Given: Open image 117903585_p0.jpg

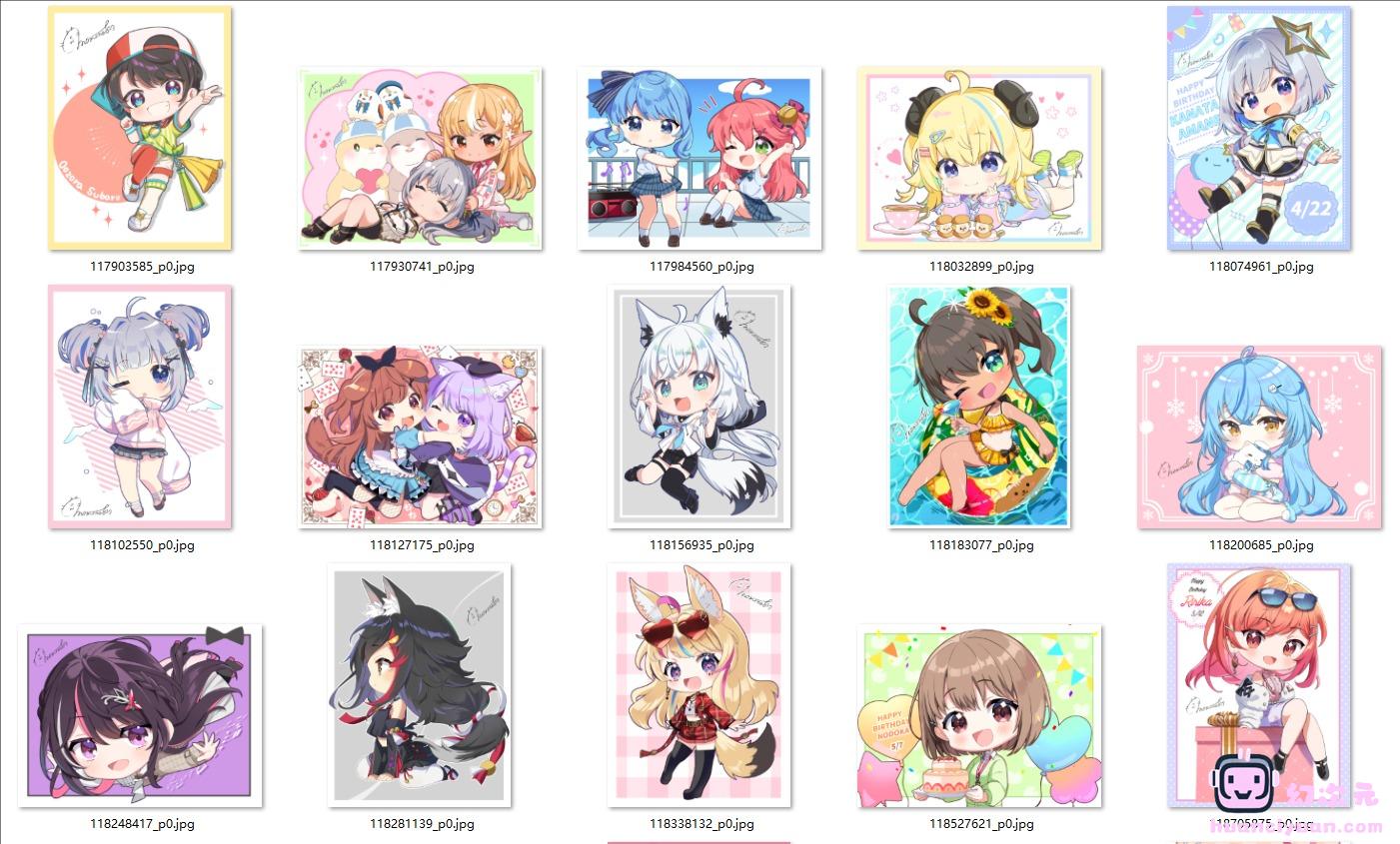Looking at the screenshot, I should point(140,128).
